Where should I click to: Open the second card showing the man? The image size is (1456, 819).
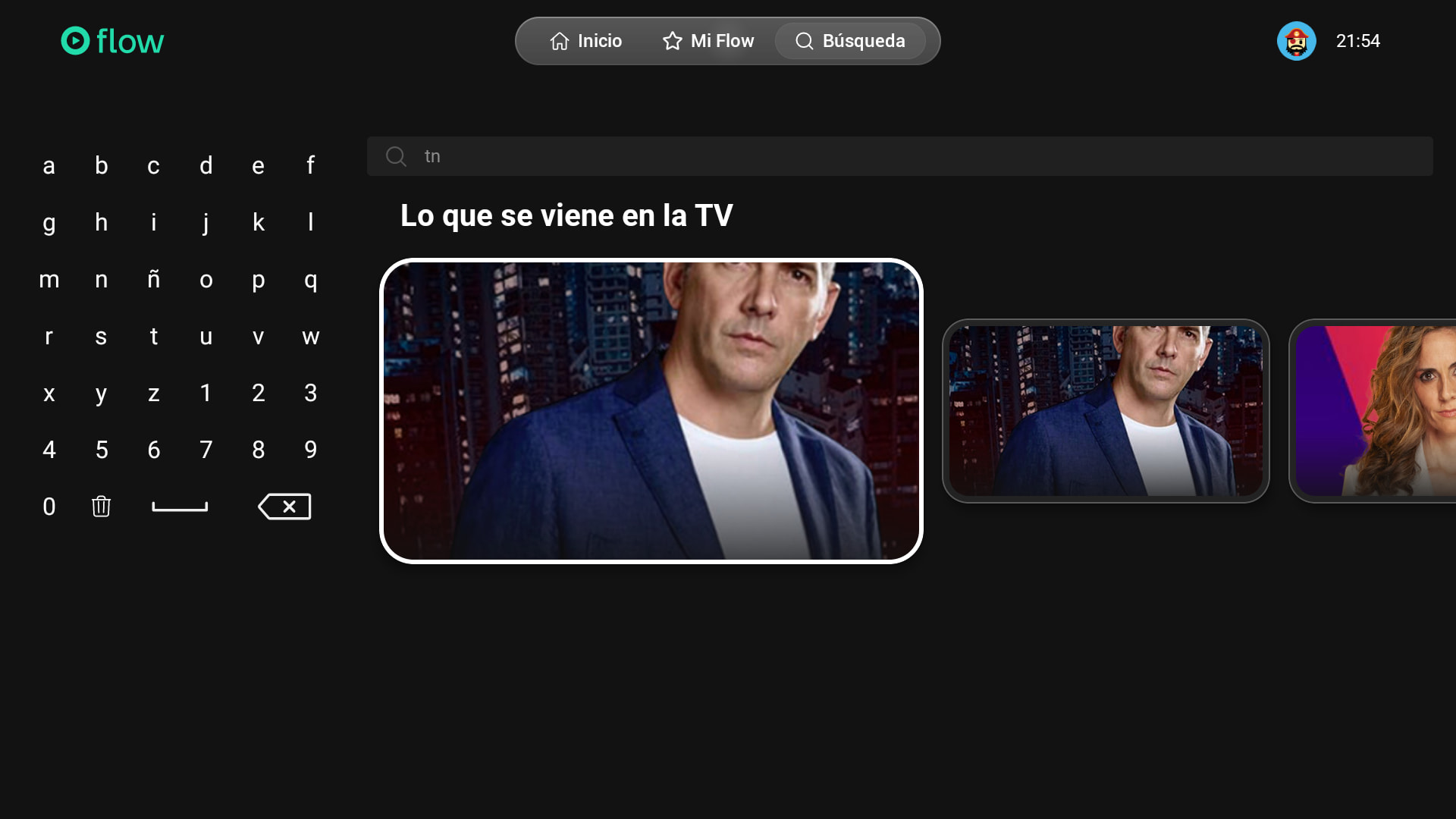(1106, 411)
